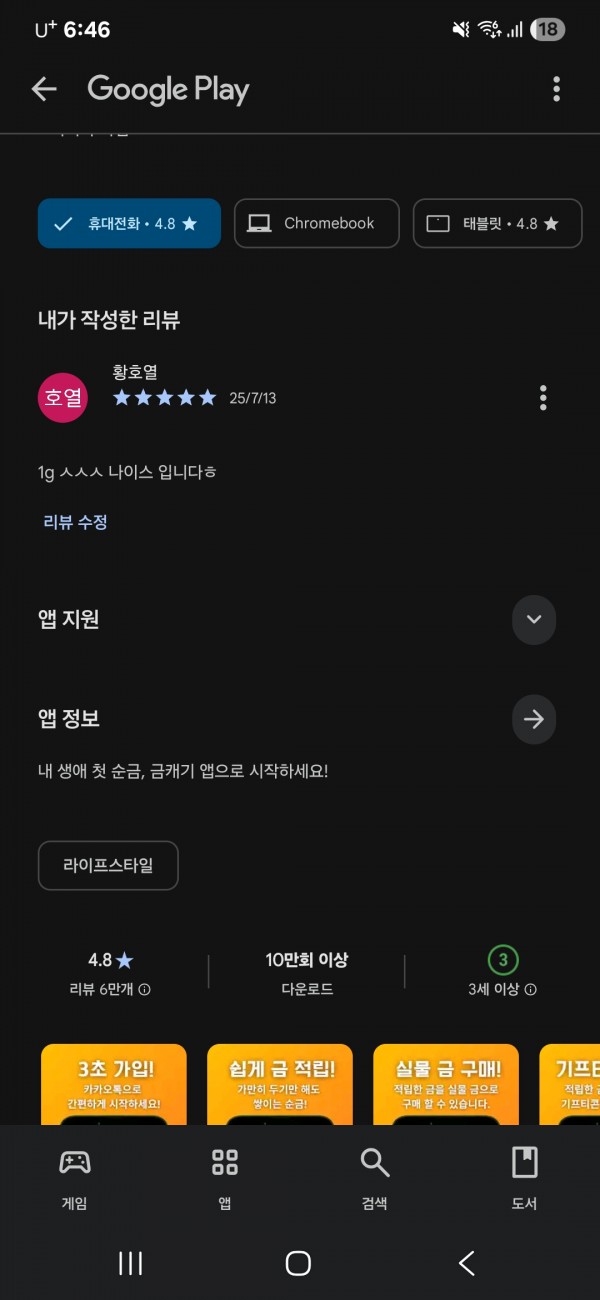Select the Chromebook chip
This screenshot has width=600, height=1300.
pyautogui.click(x=317, y=223)
